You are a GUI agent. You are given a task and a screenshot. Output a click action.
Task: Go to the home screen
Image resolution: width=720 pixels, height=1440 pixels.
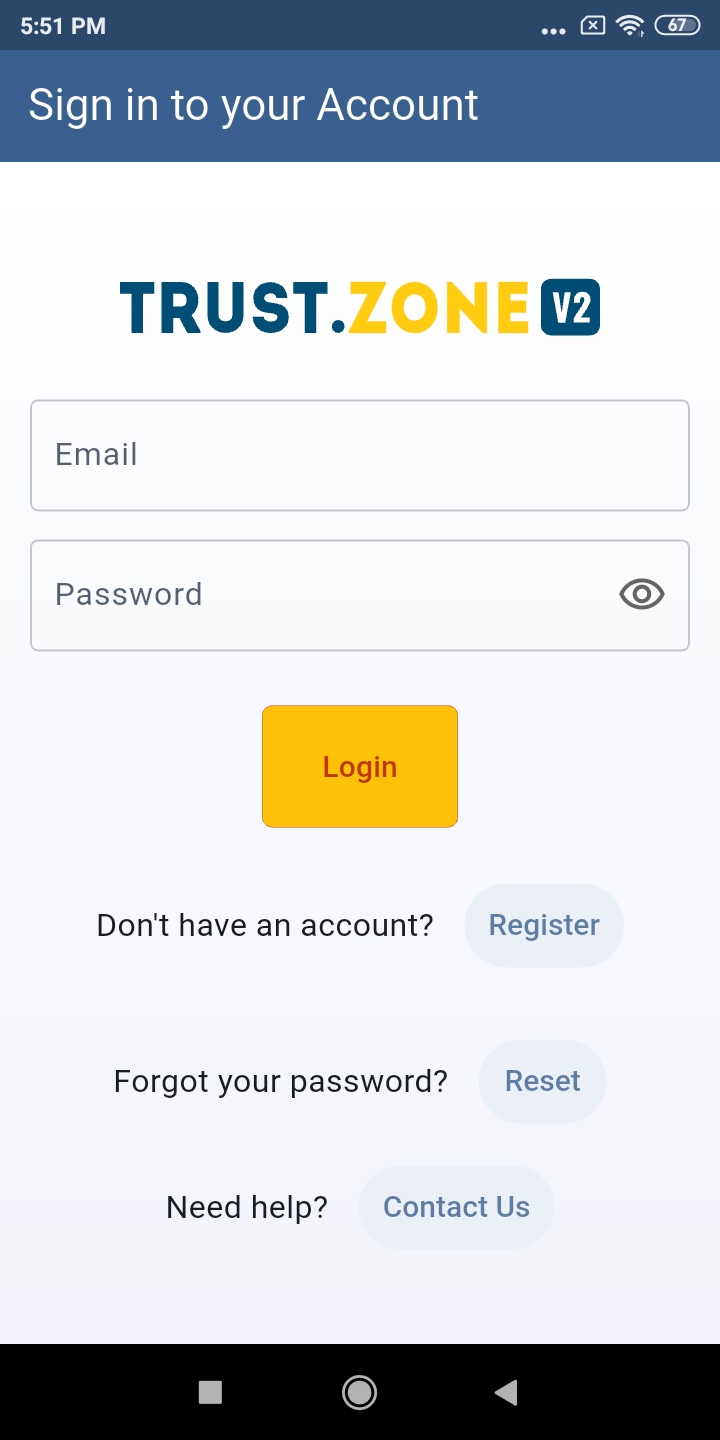(x=359, y=1392)
